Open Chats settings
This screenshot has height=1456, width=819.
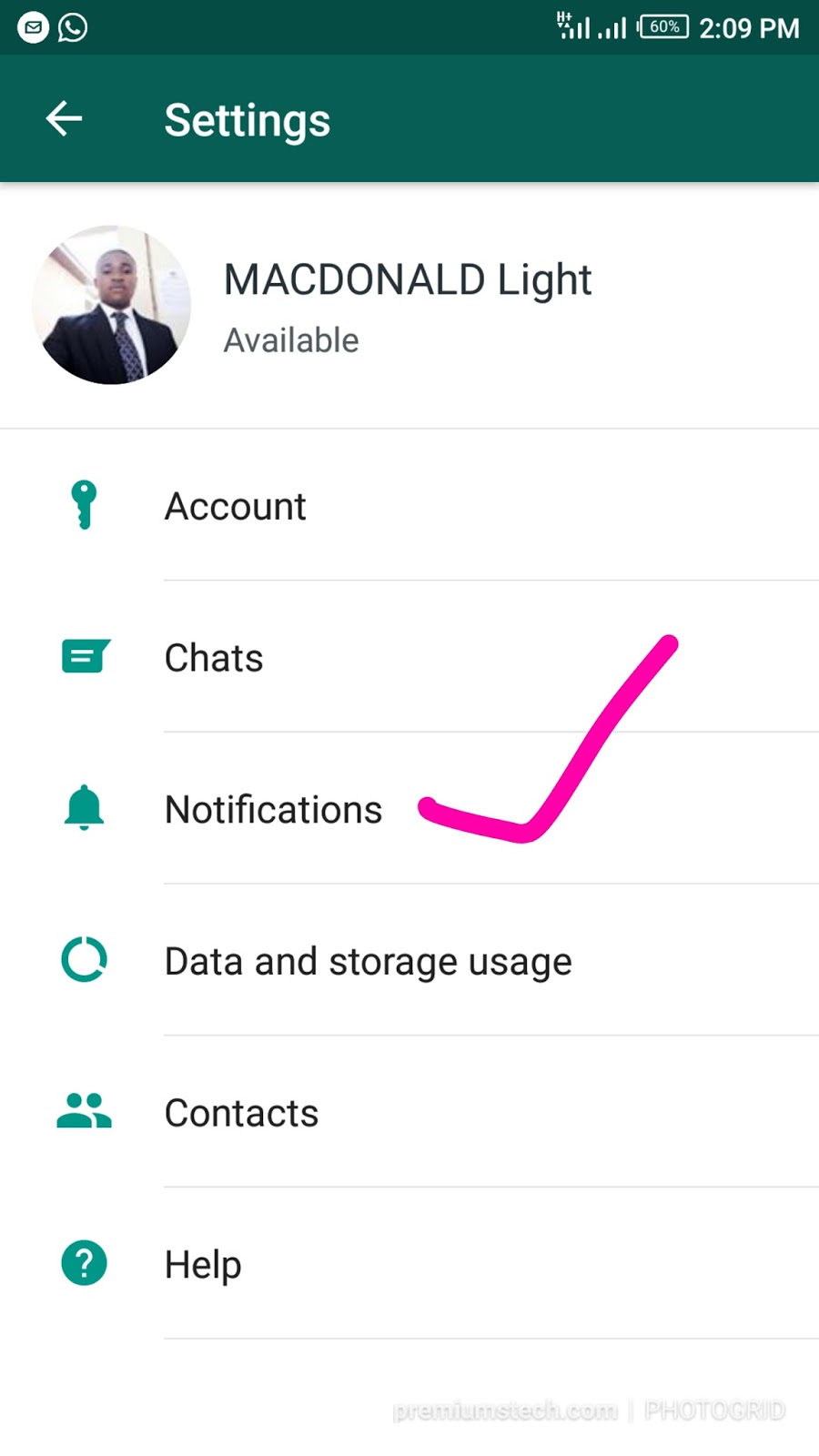tap(214, 657)
